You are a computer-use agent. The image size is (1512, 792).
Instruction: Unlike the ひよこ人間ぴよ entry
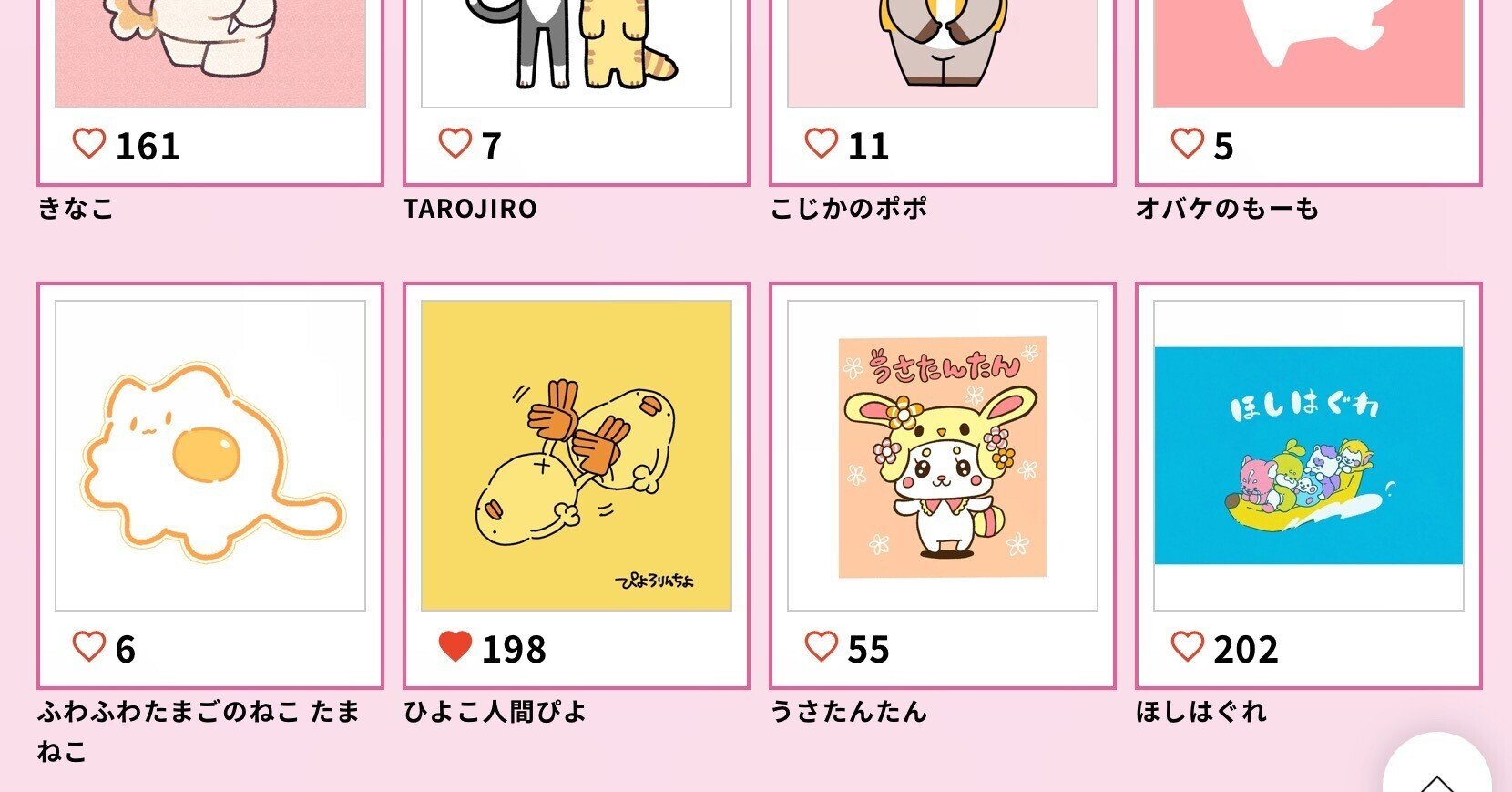455,647
